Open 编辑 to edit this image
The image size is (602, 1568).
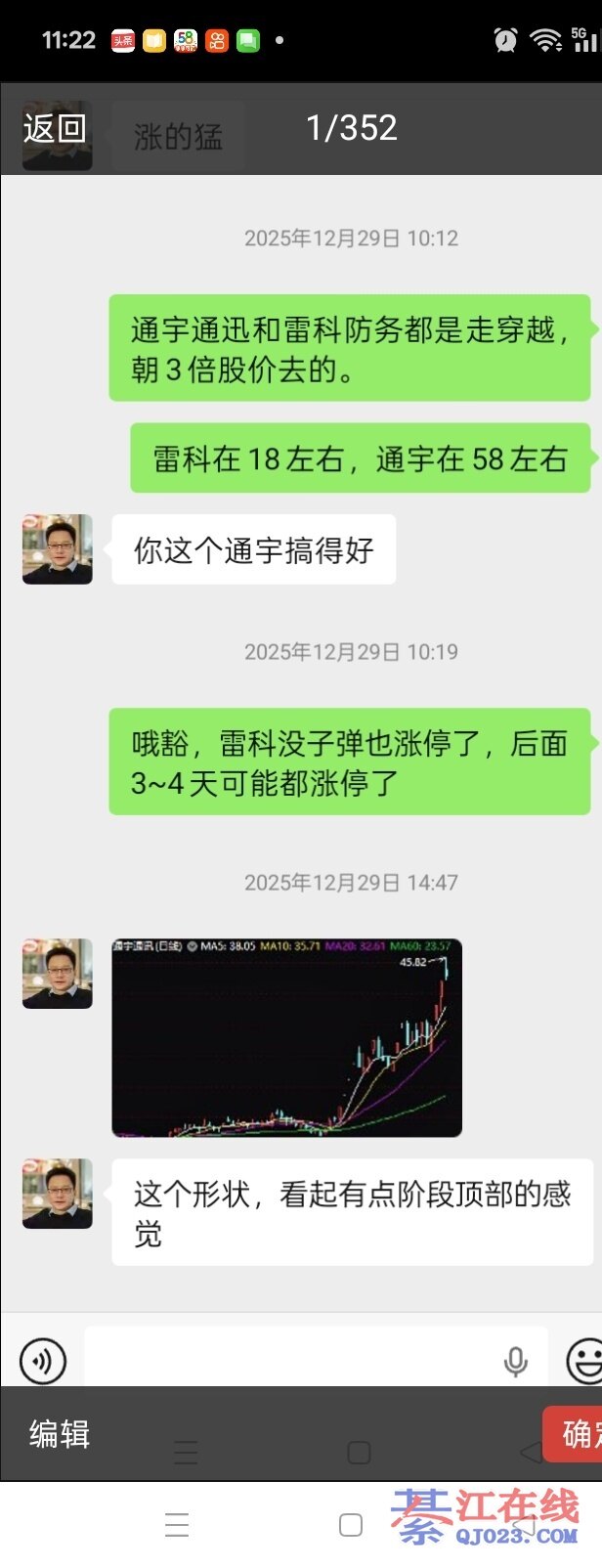coord(60,1433)
